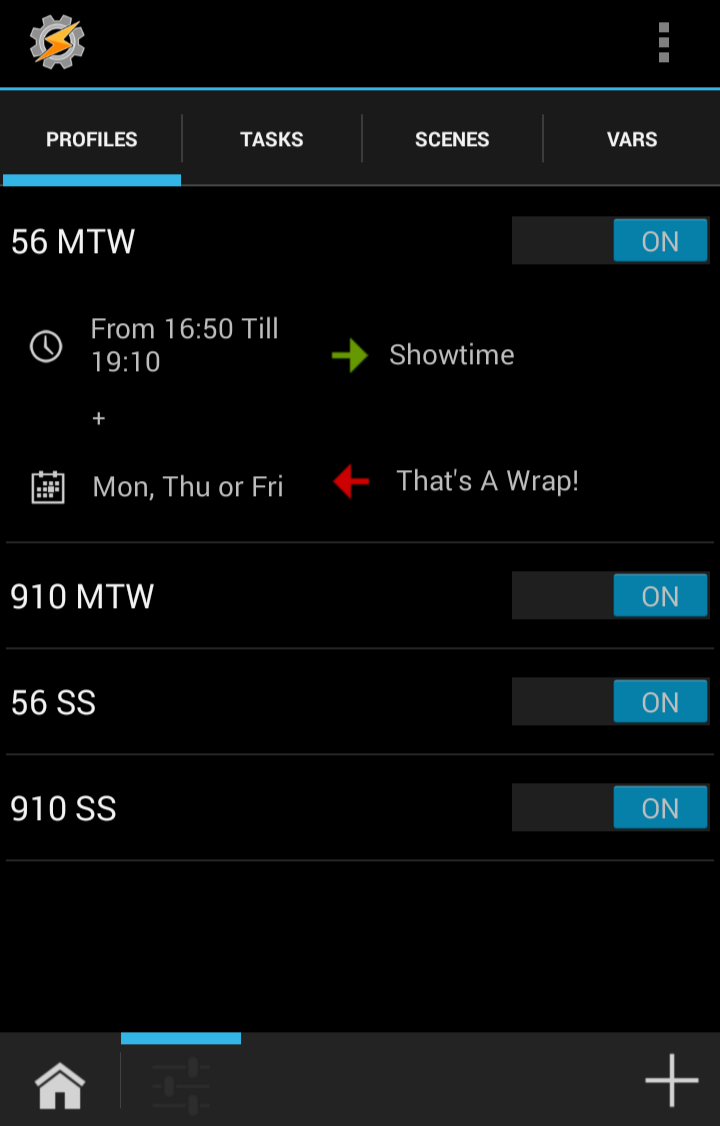Switch to the Vars tab

click(x=632, y=140)
